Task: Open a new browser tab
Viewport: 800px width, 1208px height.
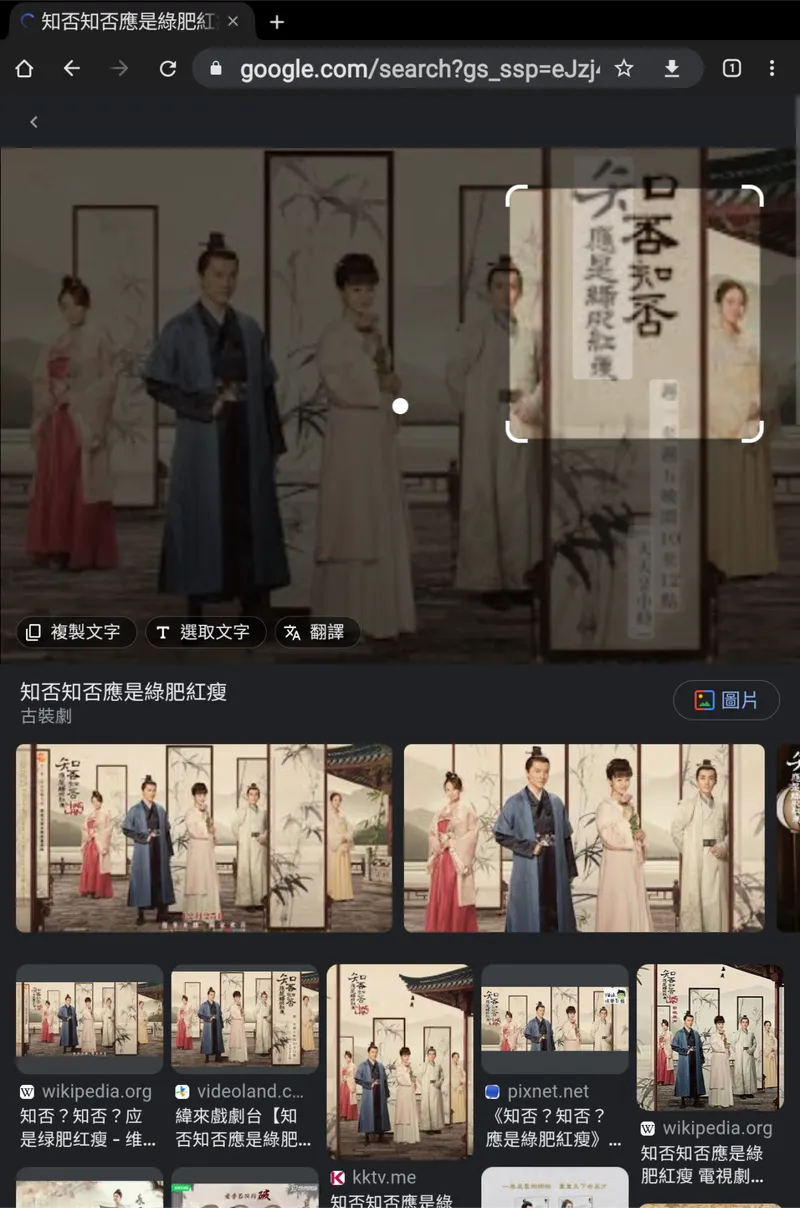Action: (x=277, y=22)
